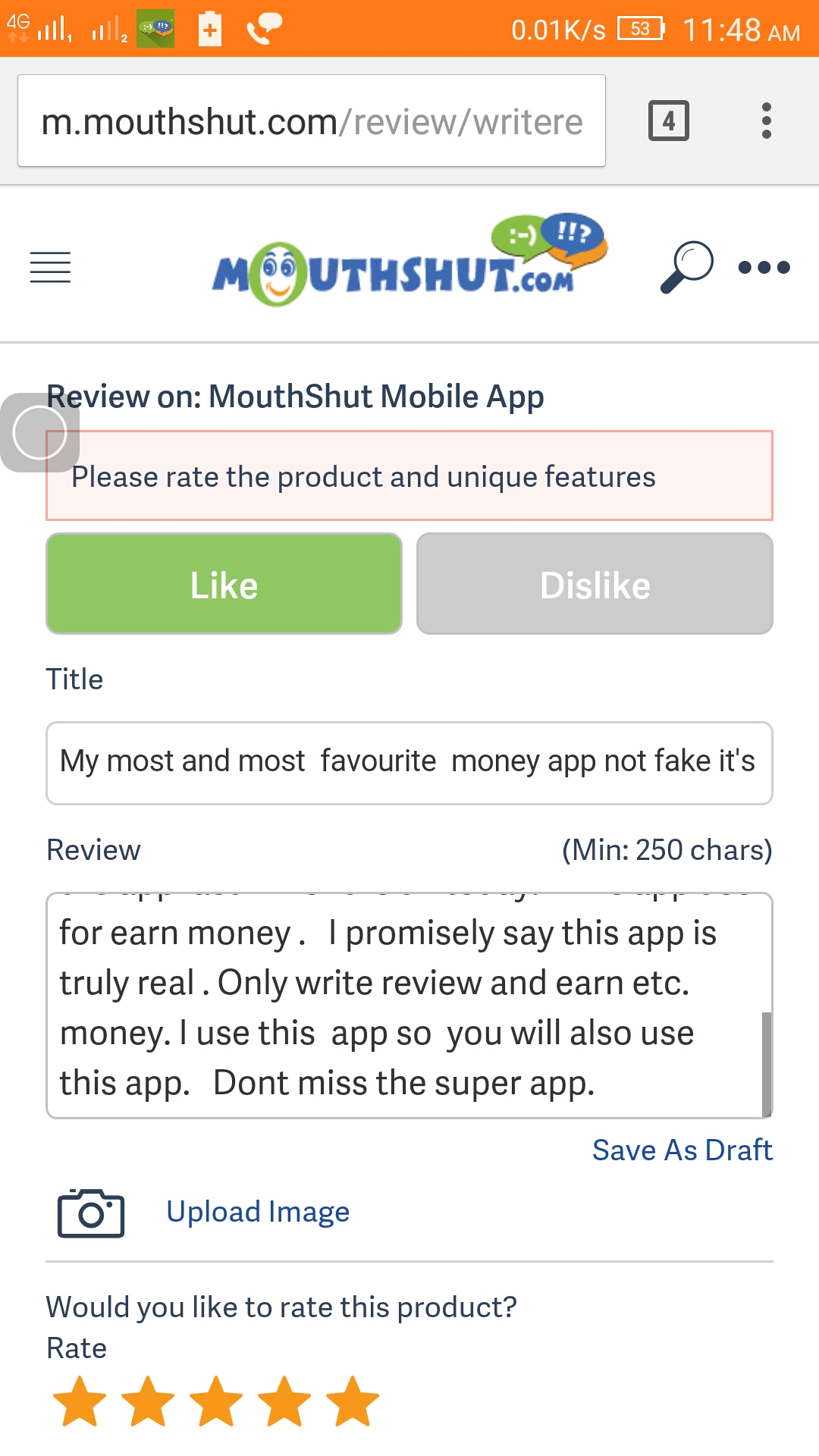Edit the review Title field
This screenshot has width=819, height=1456.
coord(409,762)
